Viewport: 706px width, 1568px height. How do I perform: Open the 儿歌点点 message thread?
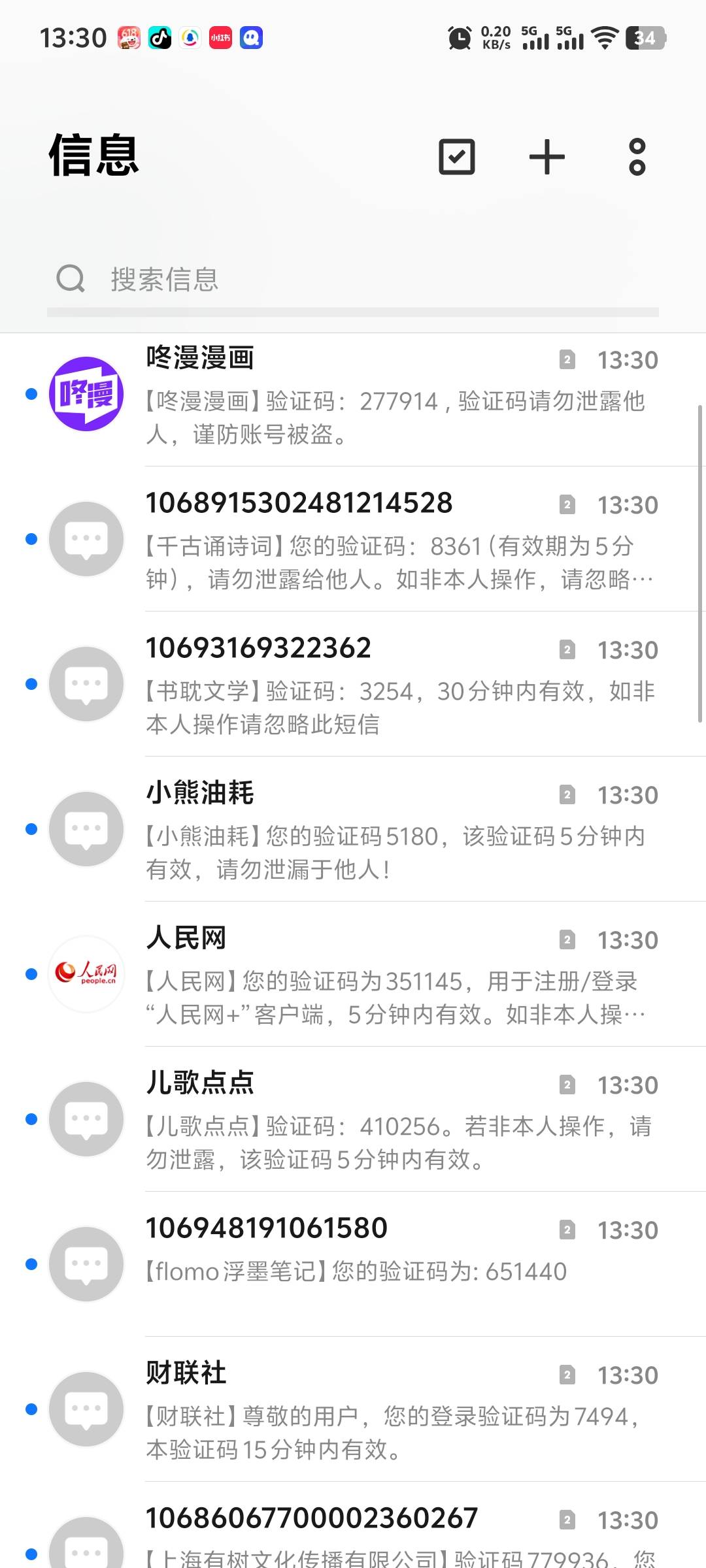[353, 1120]
